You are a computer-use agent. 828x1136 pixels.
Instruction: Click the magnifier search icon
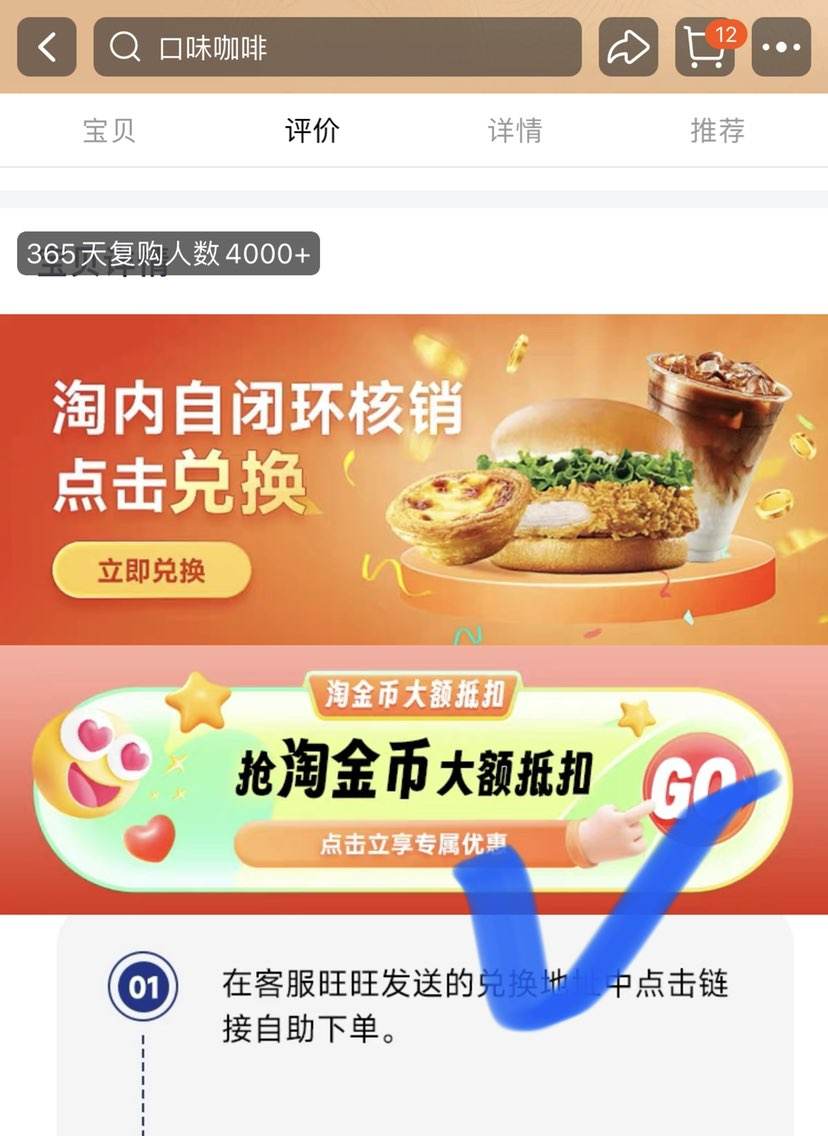click(x=124, y=47)
